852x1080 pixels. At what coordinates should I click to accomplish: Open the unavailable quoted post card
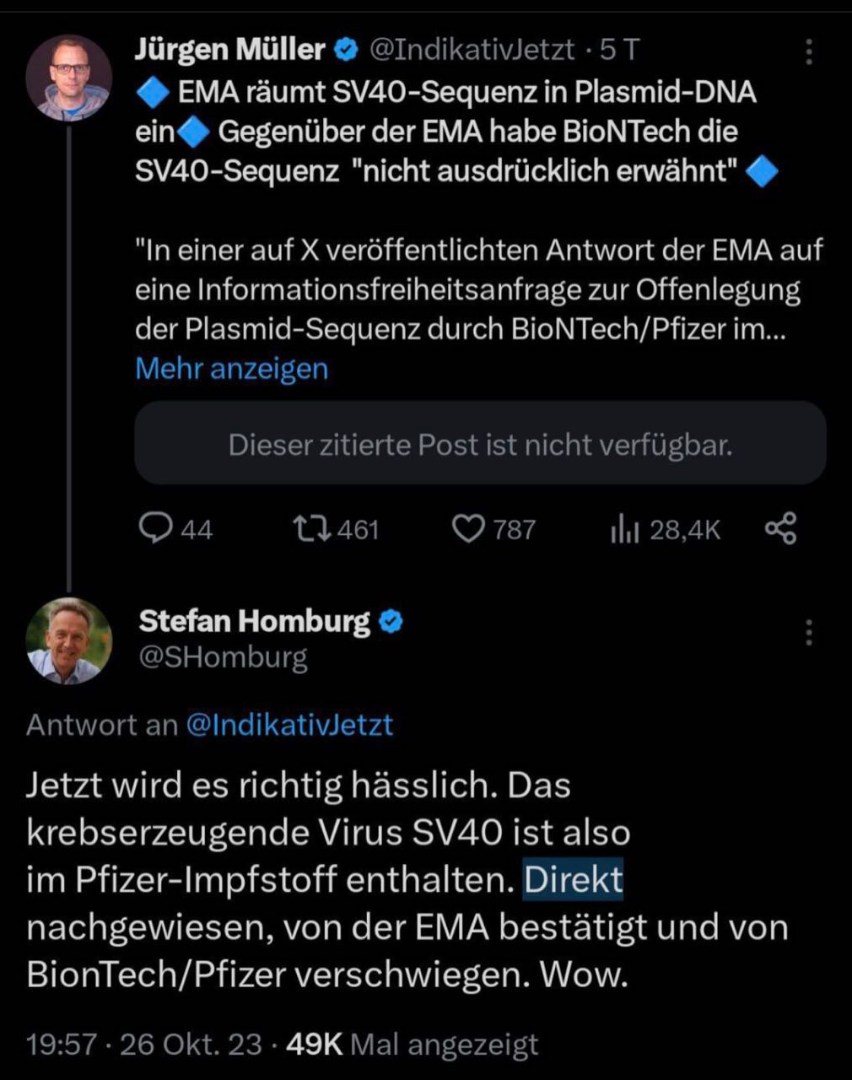point(480,444)
